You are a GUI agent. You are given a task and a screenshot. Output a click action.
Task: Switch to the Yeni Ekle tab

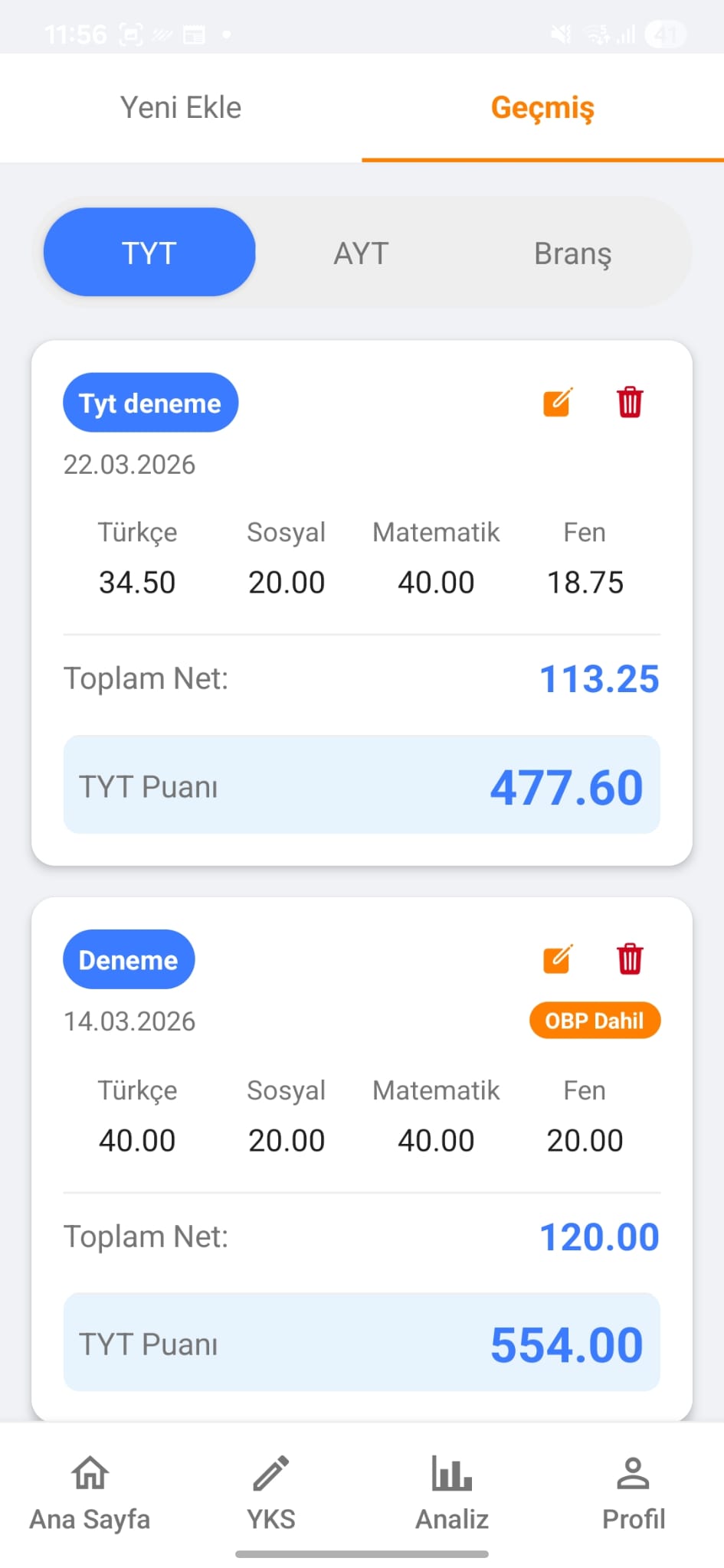(x=181, y=107)
